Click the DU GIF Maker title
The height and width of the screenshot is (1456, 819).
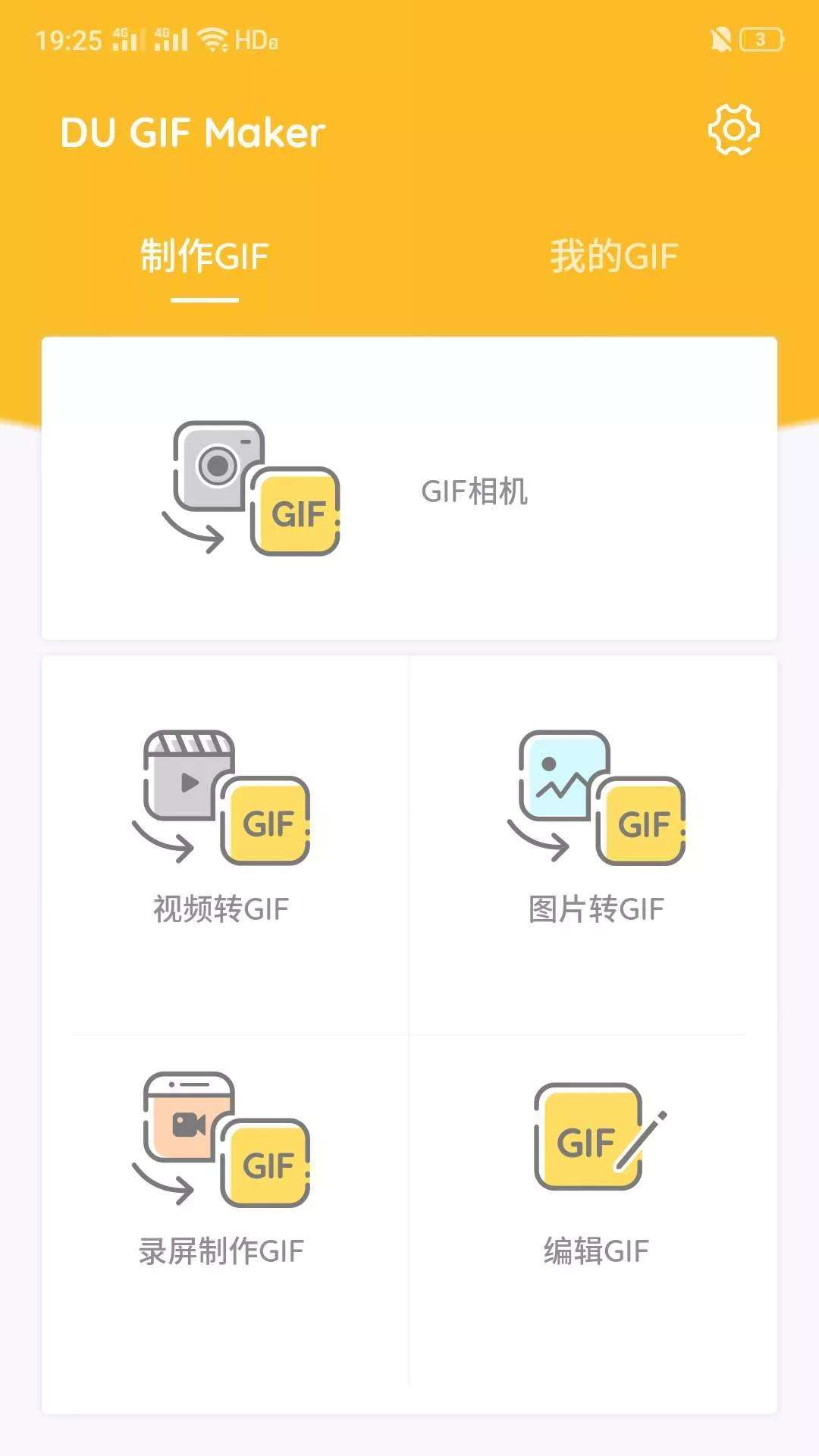coord(192,130)
